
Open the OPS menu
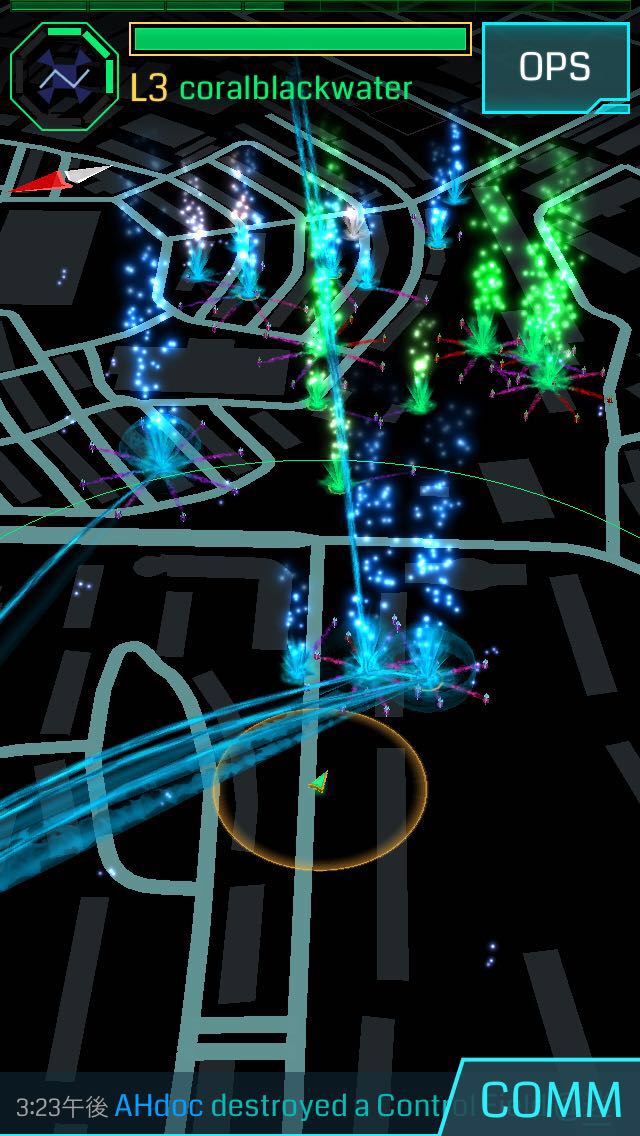tap(555, 67)
